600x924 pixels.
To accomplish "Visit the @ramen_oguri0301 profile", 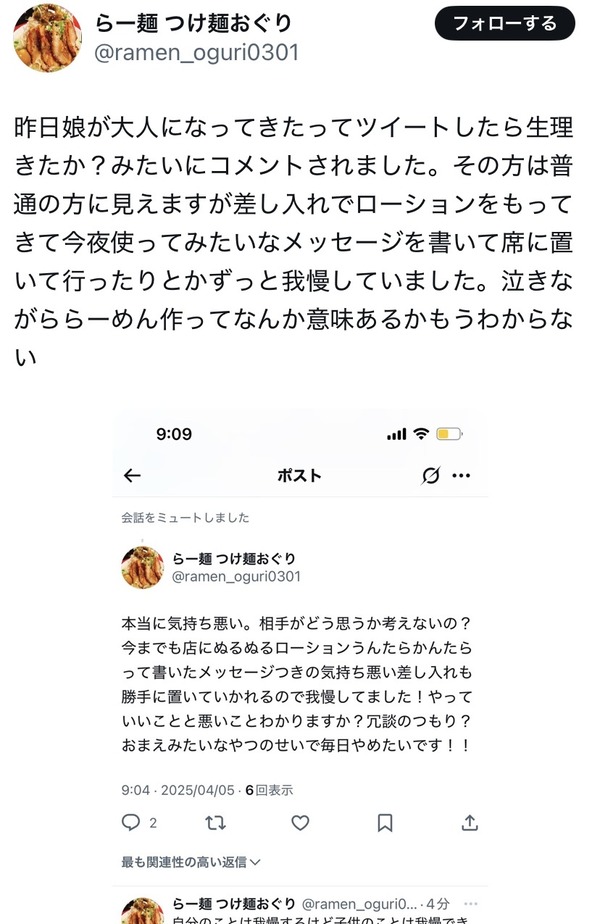I will [196, 52].
